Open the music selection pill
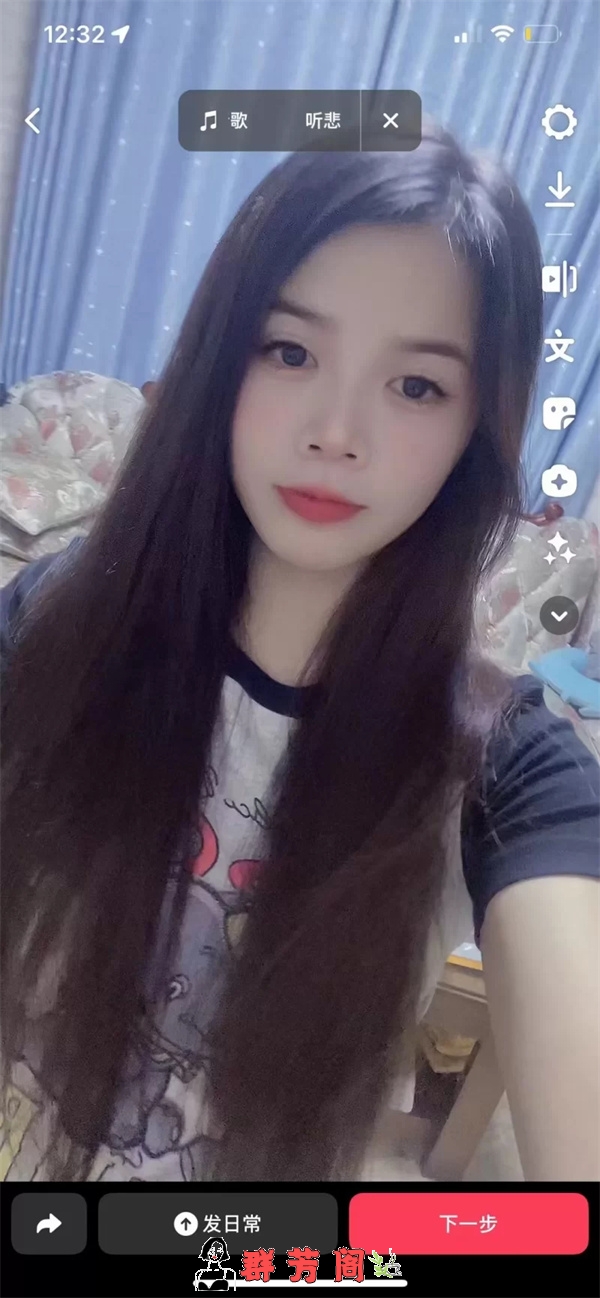The width and height of the screenshot is (600, 1298). (270, 121)
